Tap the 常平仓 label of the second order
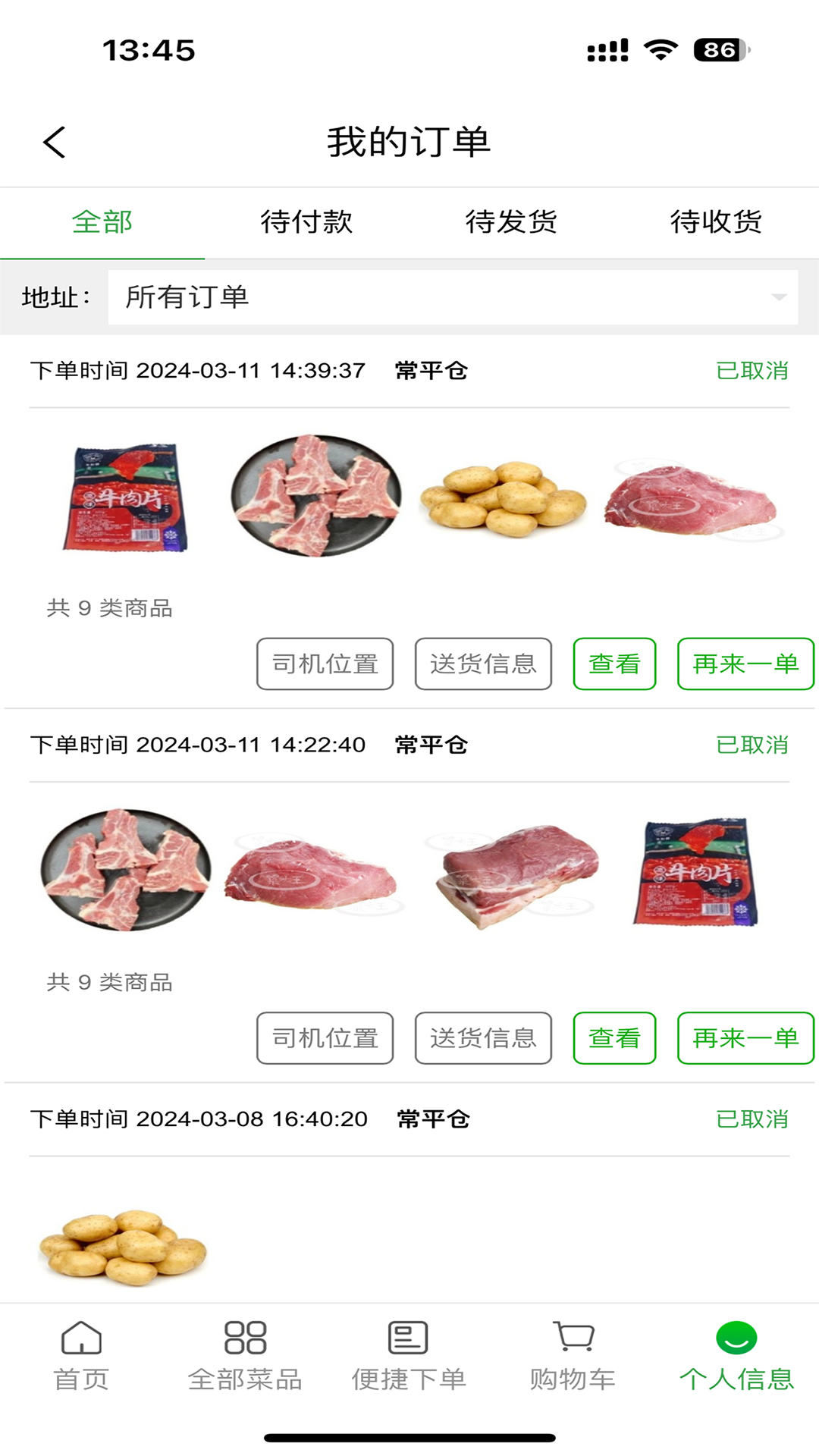 click(430, 745)
